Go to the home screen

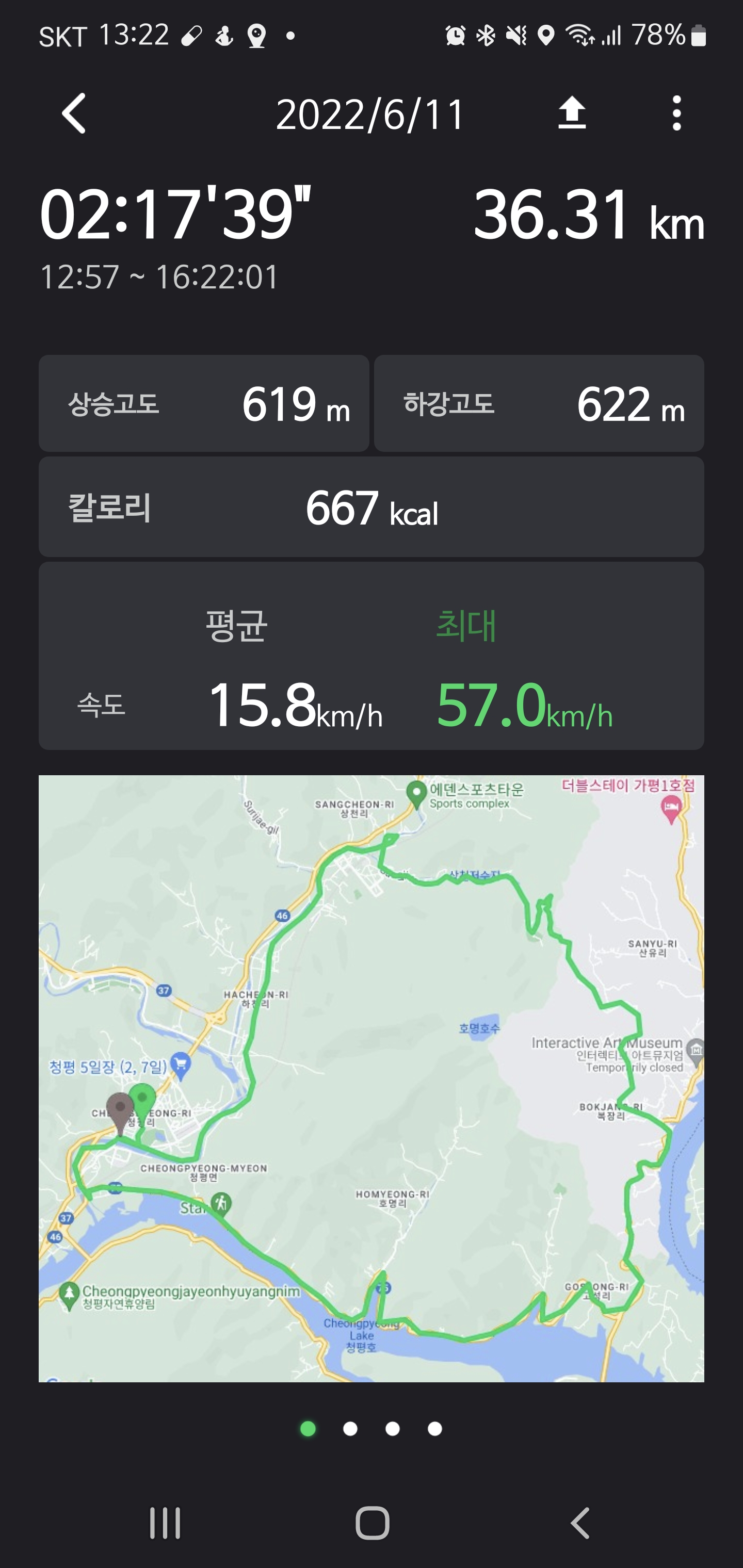point(372,1523)
